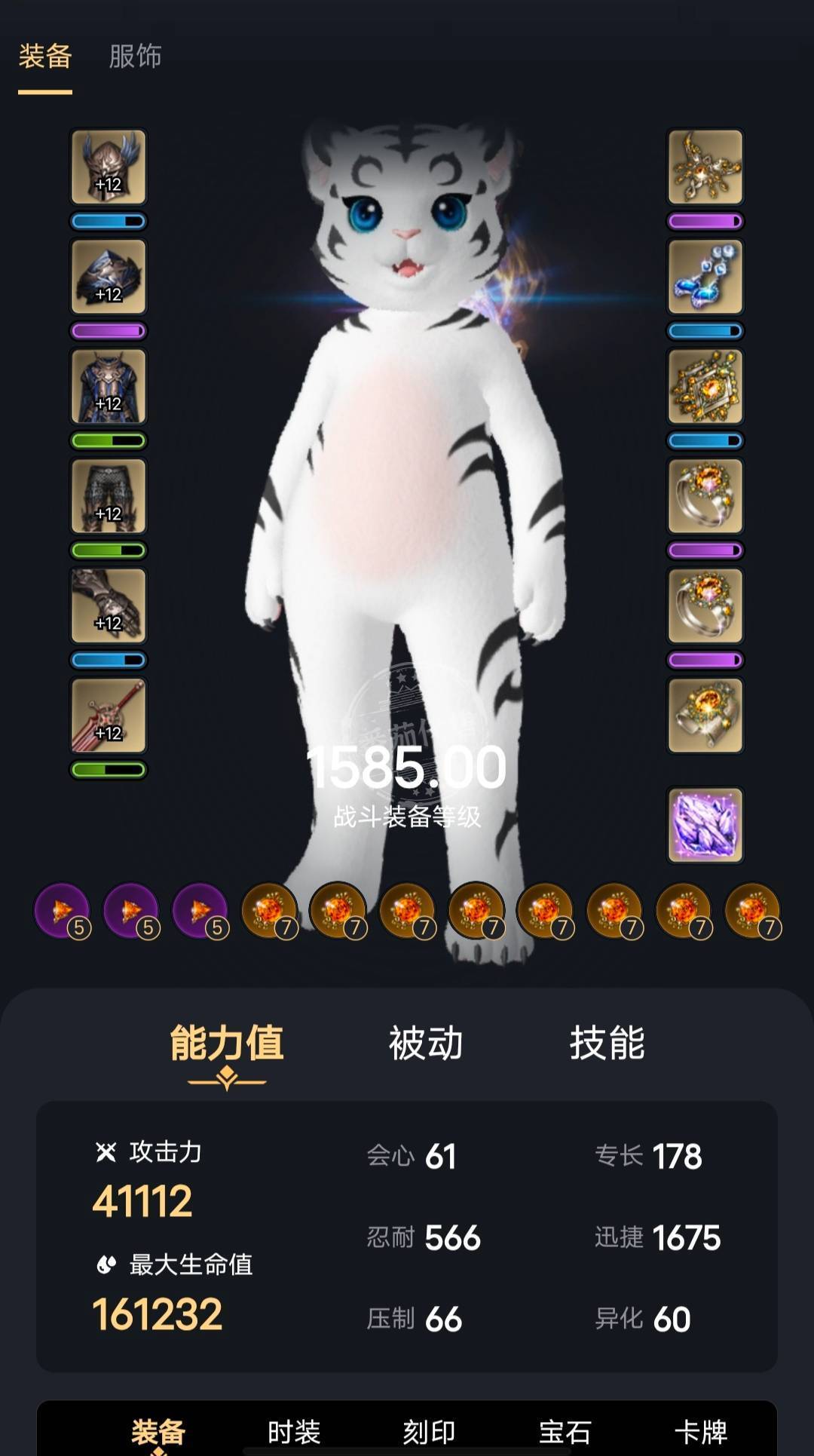
Task: Open the necklace accessory slot
Action: pos(705,167)
